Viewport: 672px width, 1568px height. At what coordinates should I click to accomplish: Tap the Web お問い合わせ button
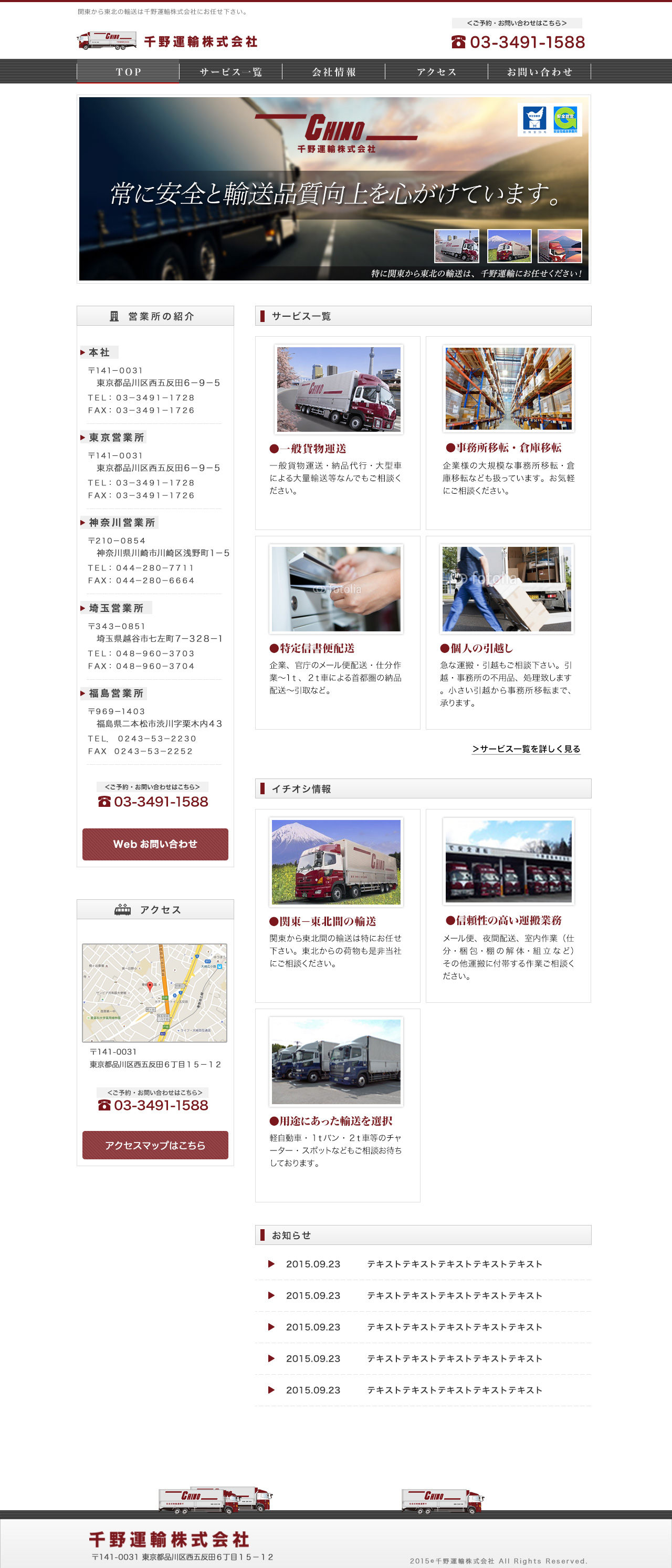coord(155,844)
